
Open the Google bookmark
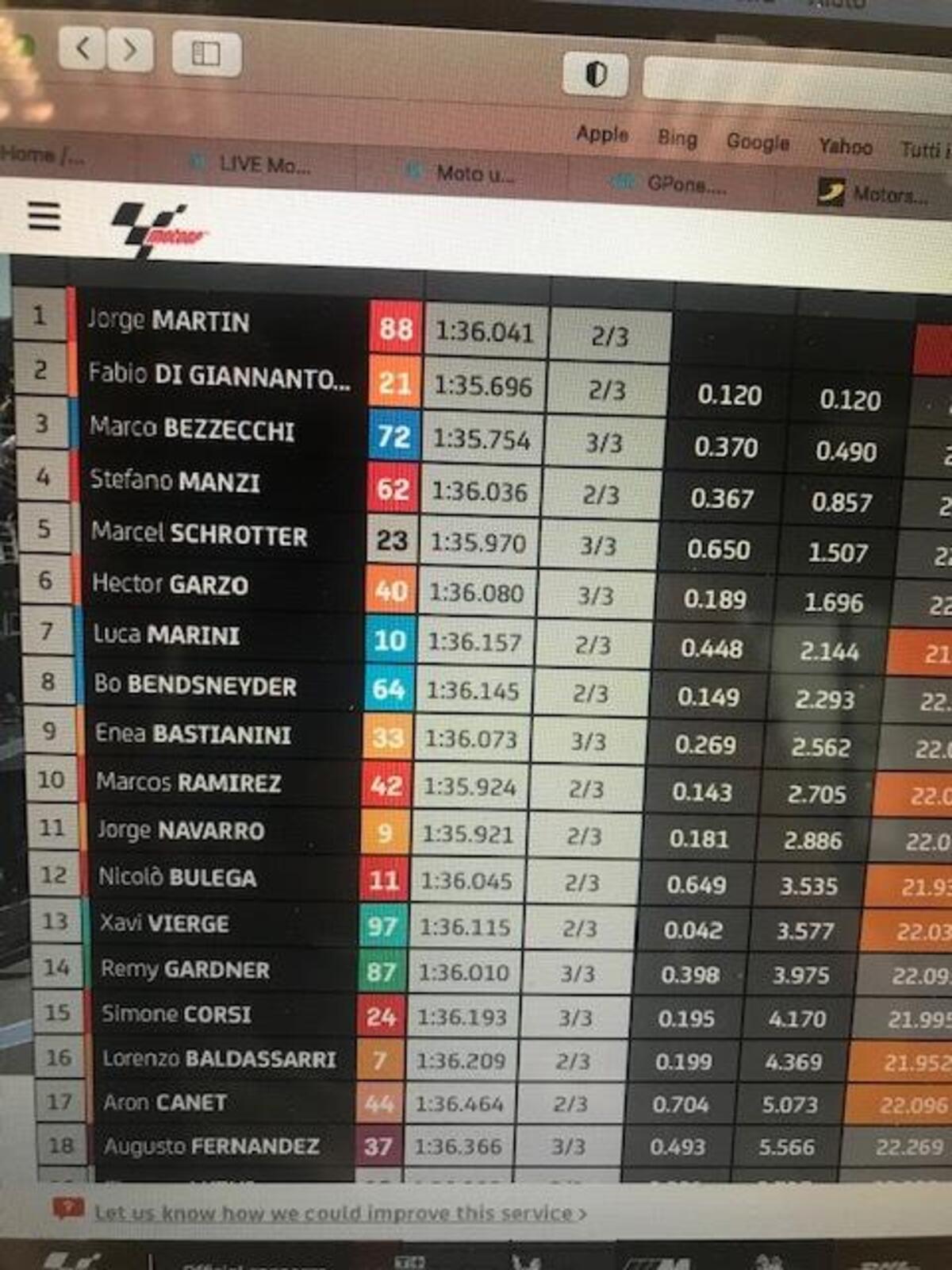tap(758, 142)
